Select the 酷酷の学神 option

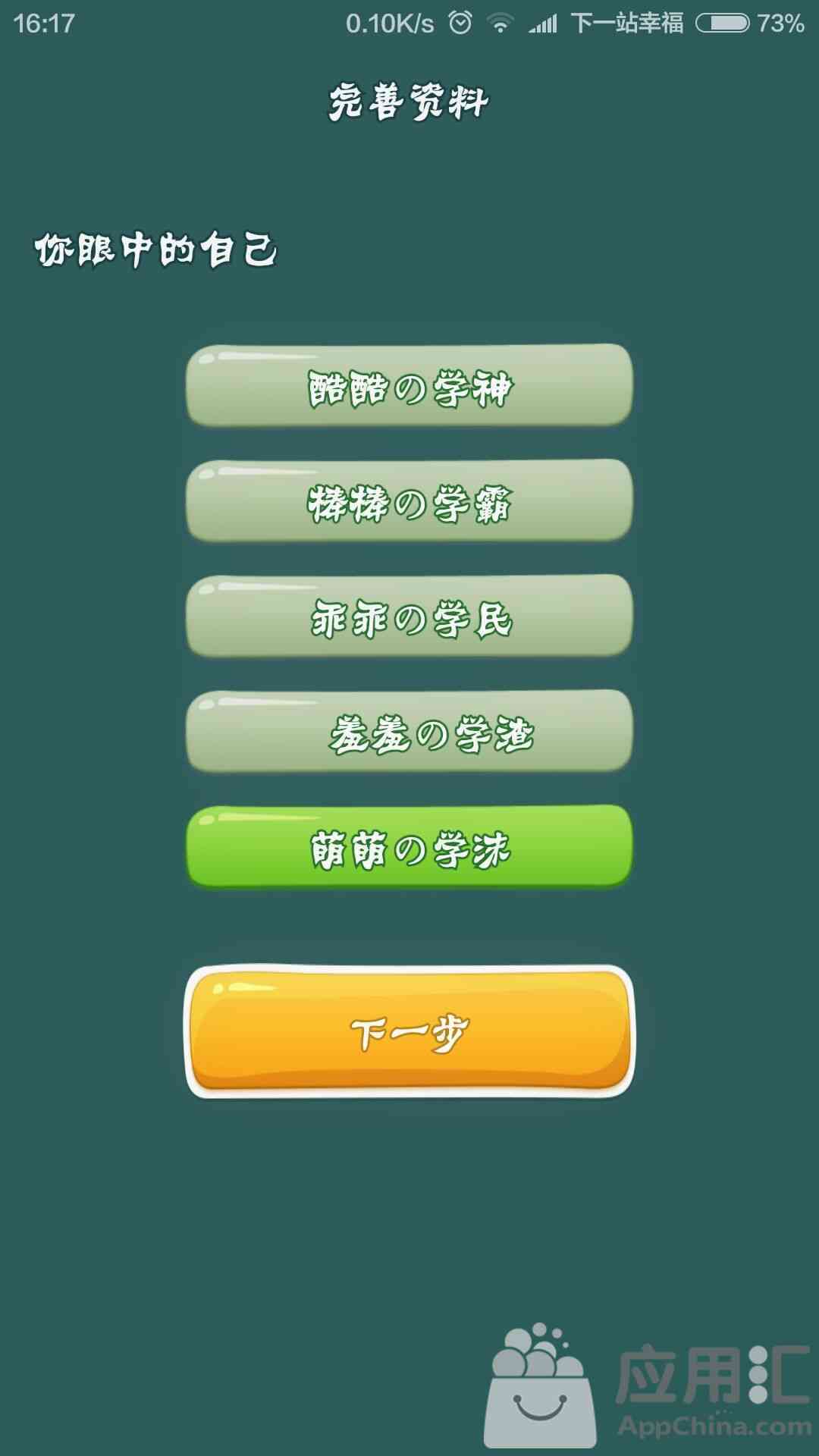click(409, 386)
